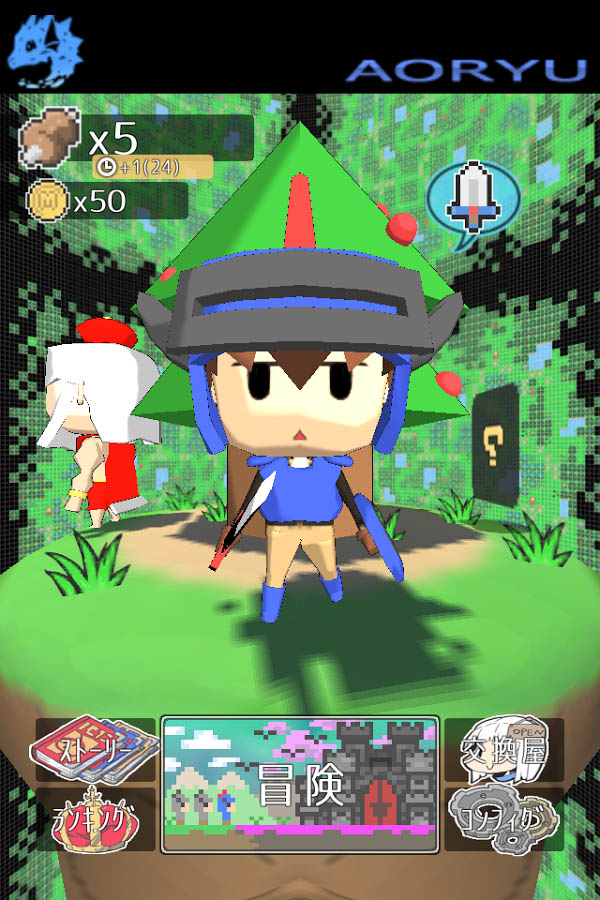Open the コンフィグ settings
Viewport: 600px width, 900px height.
(x=505, y=820)
